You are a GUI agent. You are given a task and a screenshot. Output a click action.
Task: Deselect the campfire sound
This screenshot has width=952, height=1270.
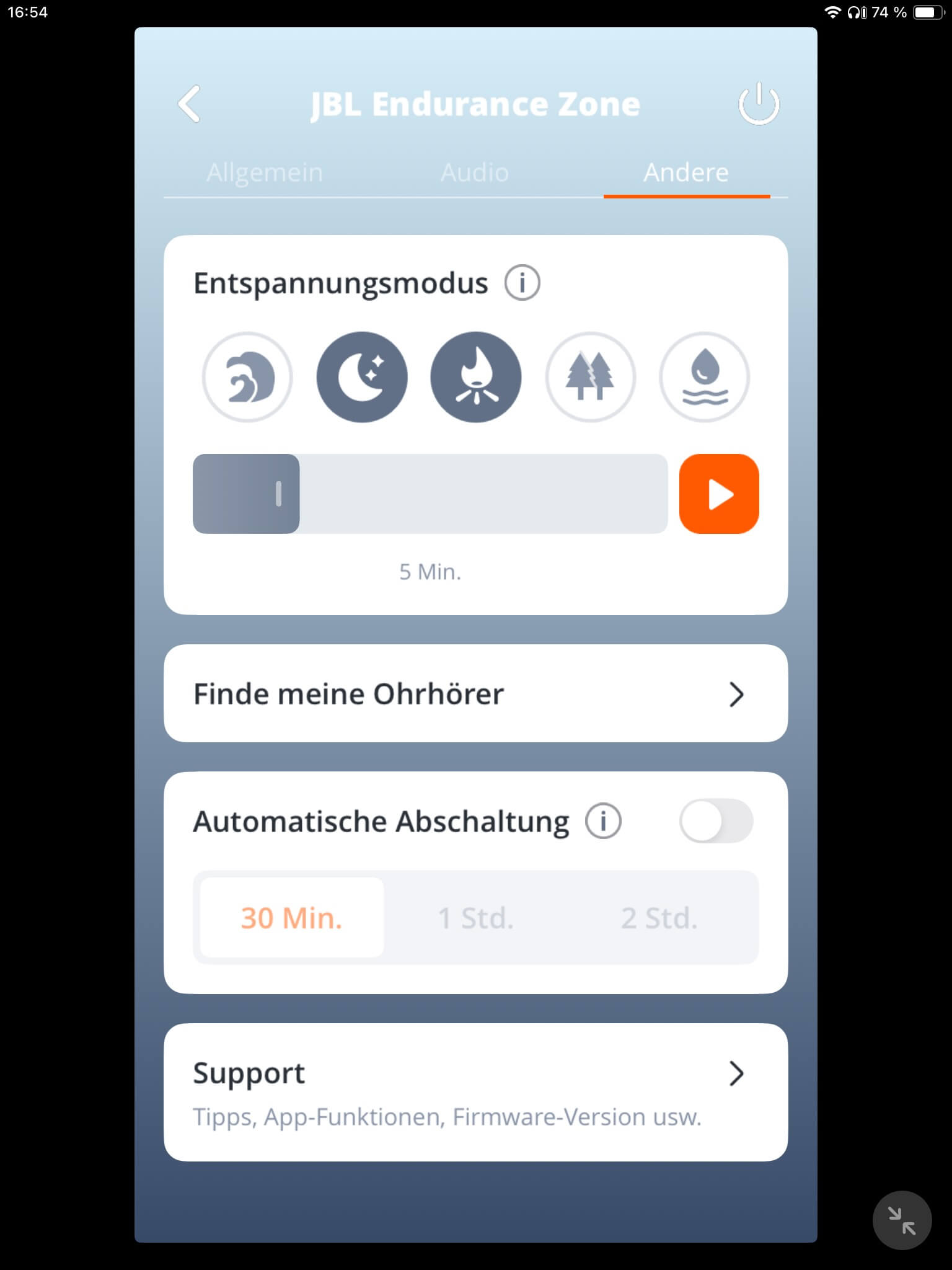[476, 377]
